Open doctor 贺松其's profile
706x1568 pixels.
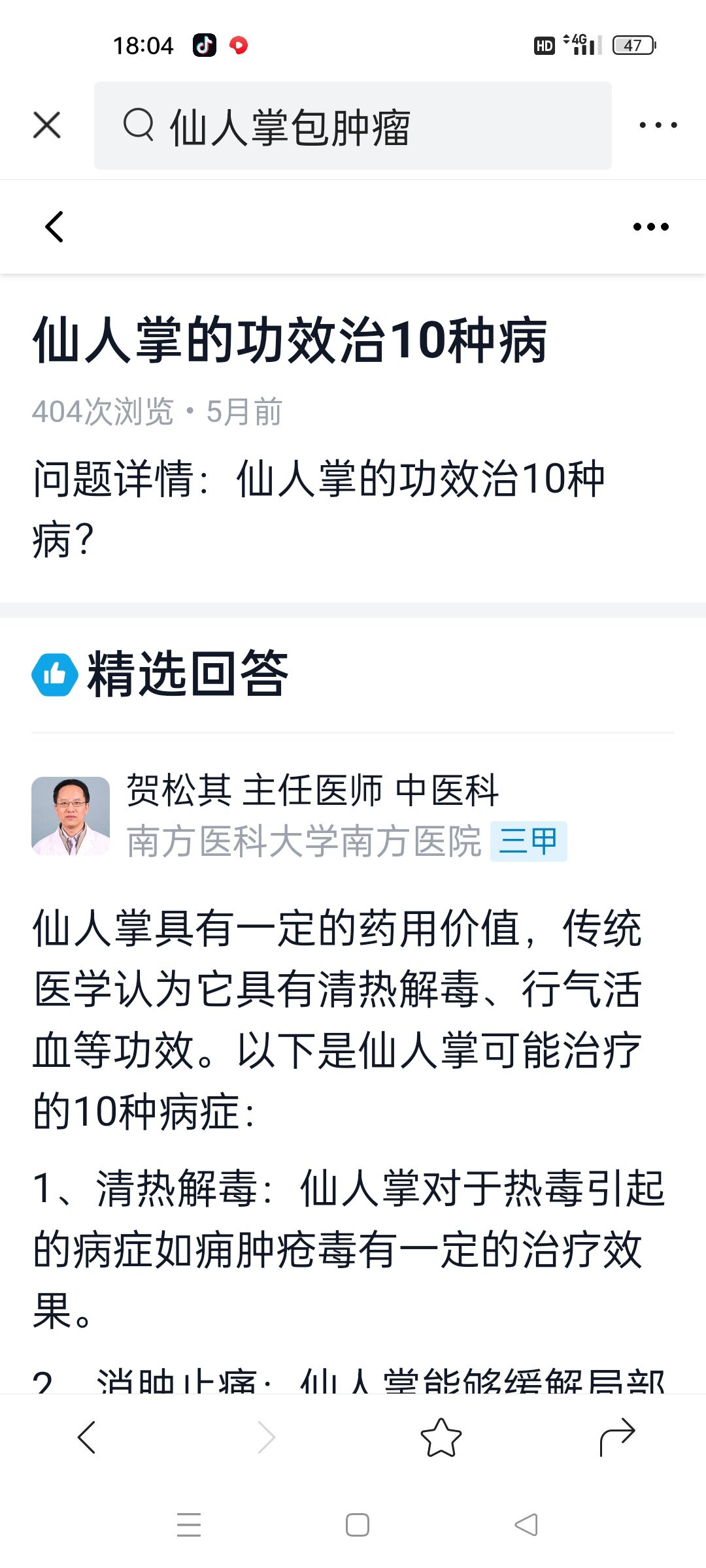pyautogui.click(x=71, y=816)
